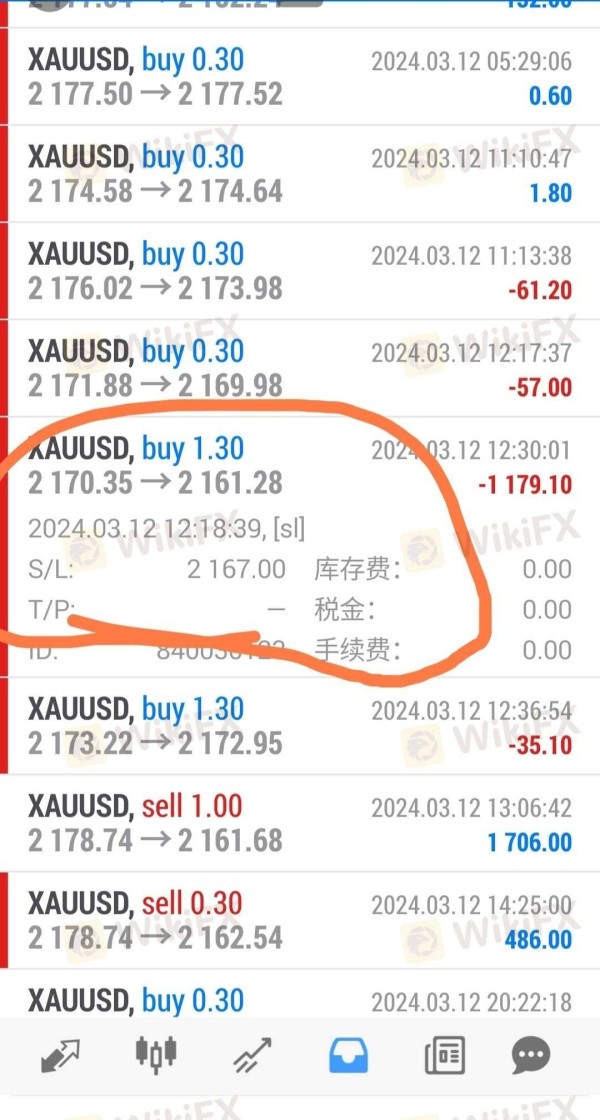Open the sell 1.00 trade with 1 706.00 profit
This screenshot has width=600, height=1120.
tap(300, 823)
